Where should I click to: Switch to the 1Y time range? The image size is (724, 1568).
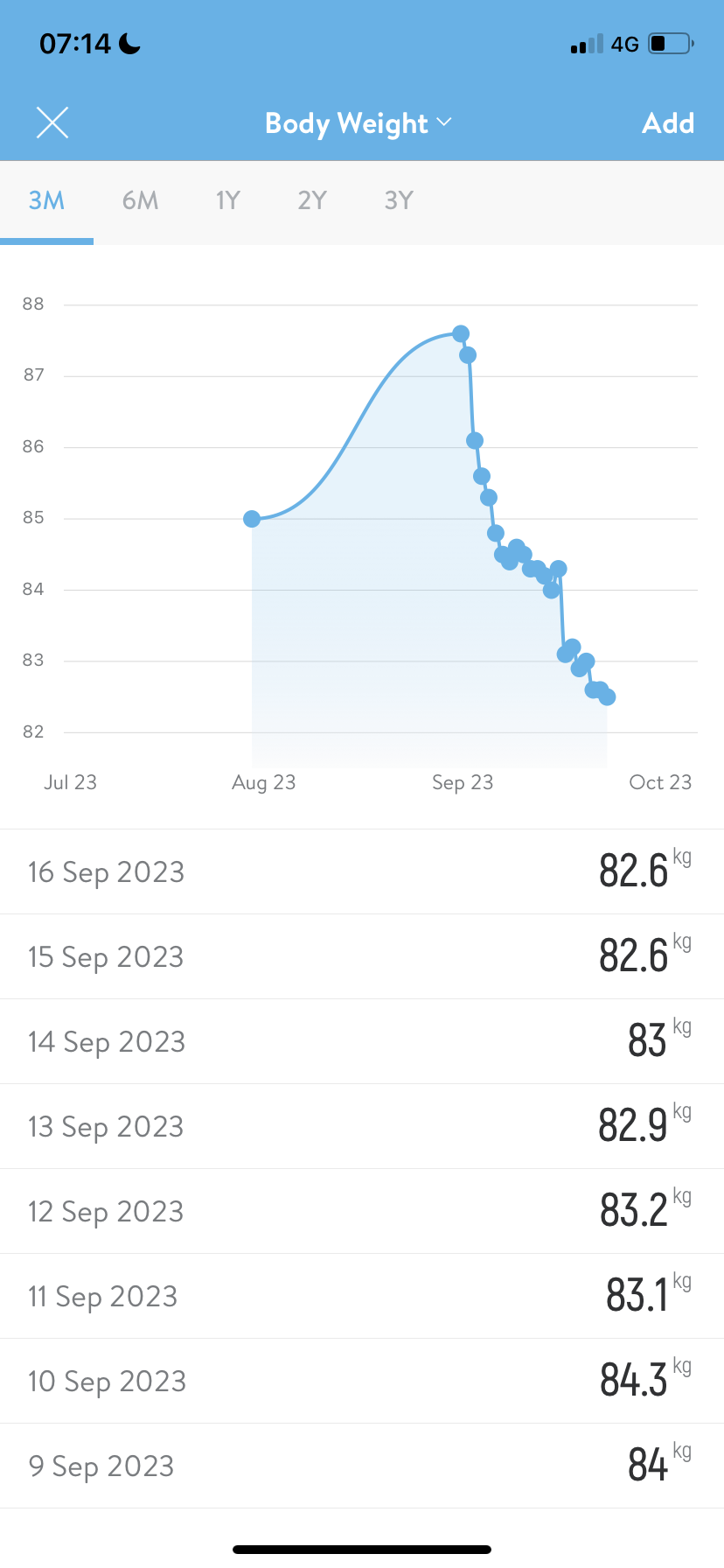(227, 201)
